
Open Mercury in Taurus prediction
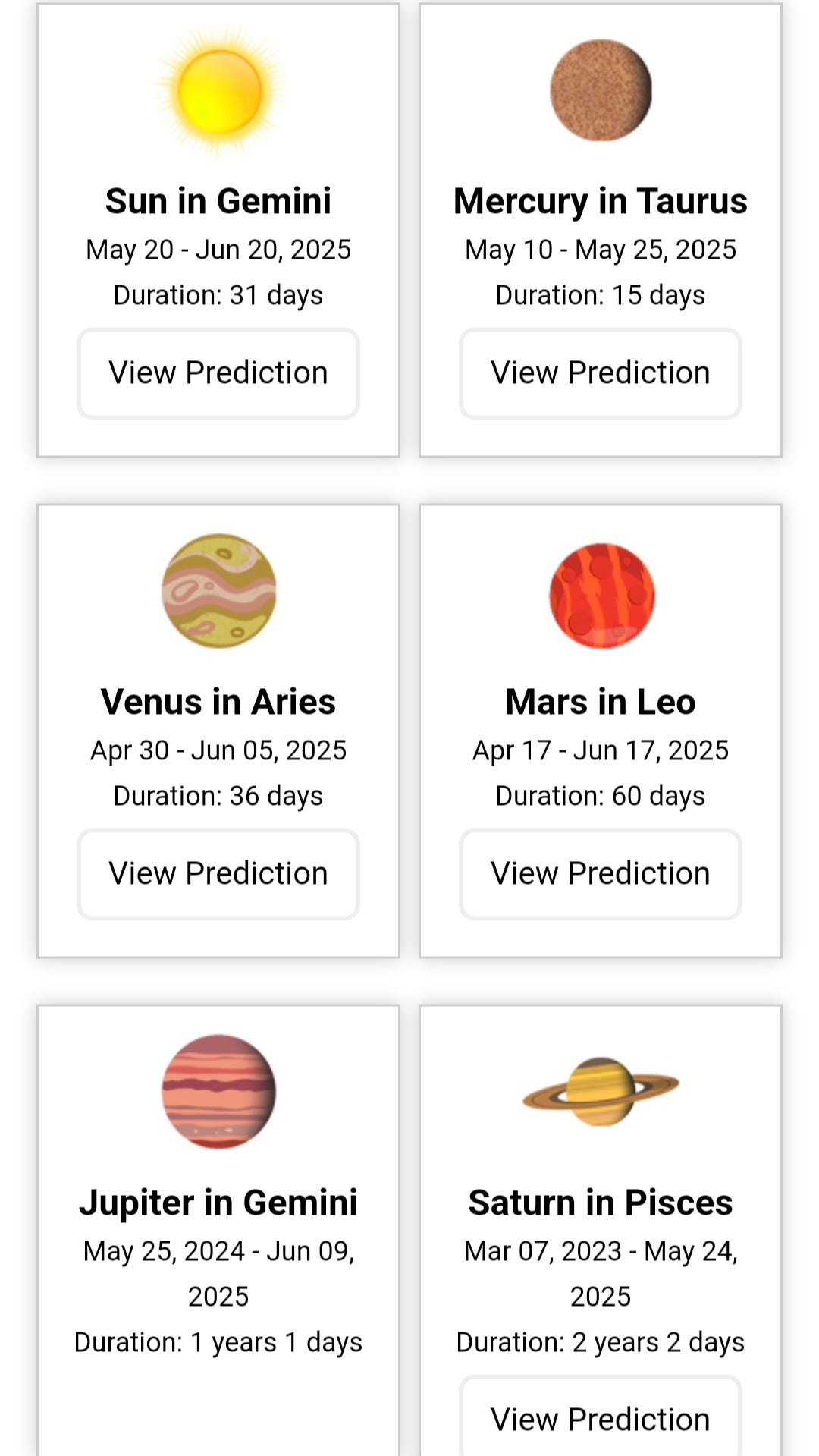coord(600,373)
